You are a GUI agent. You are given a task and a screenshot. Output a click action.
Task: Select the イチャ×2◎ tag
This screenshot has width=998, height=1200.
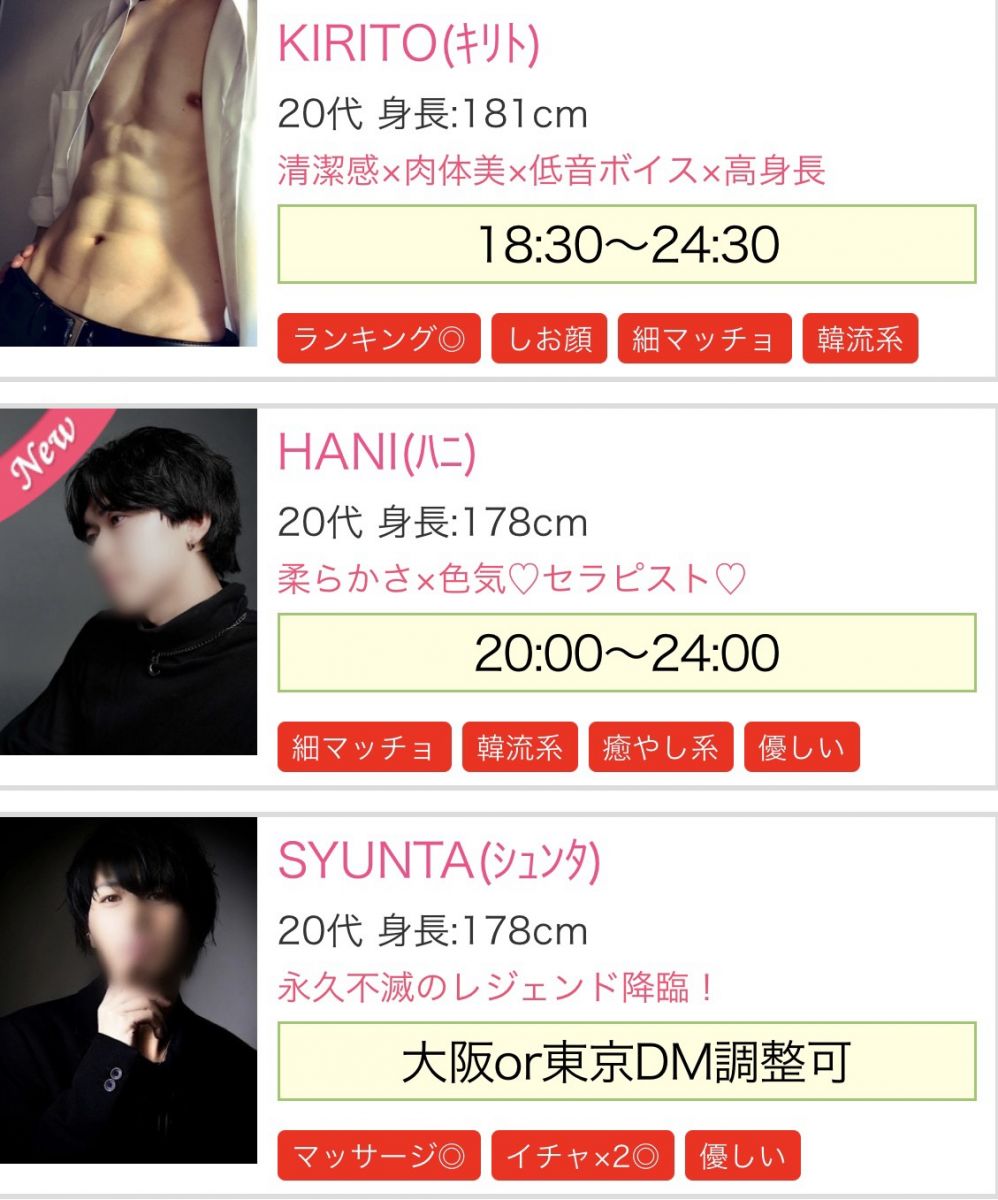(x=582, y=1155)
